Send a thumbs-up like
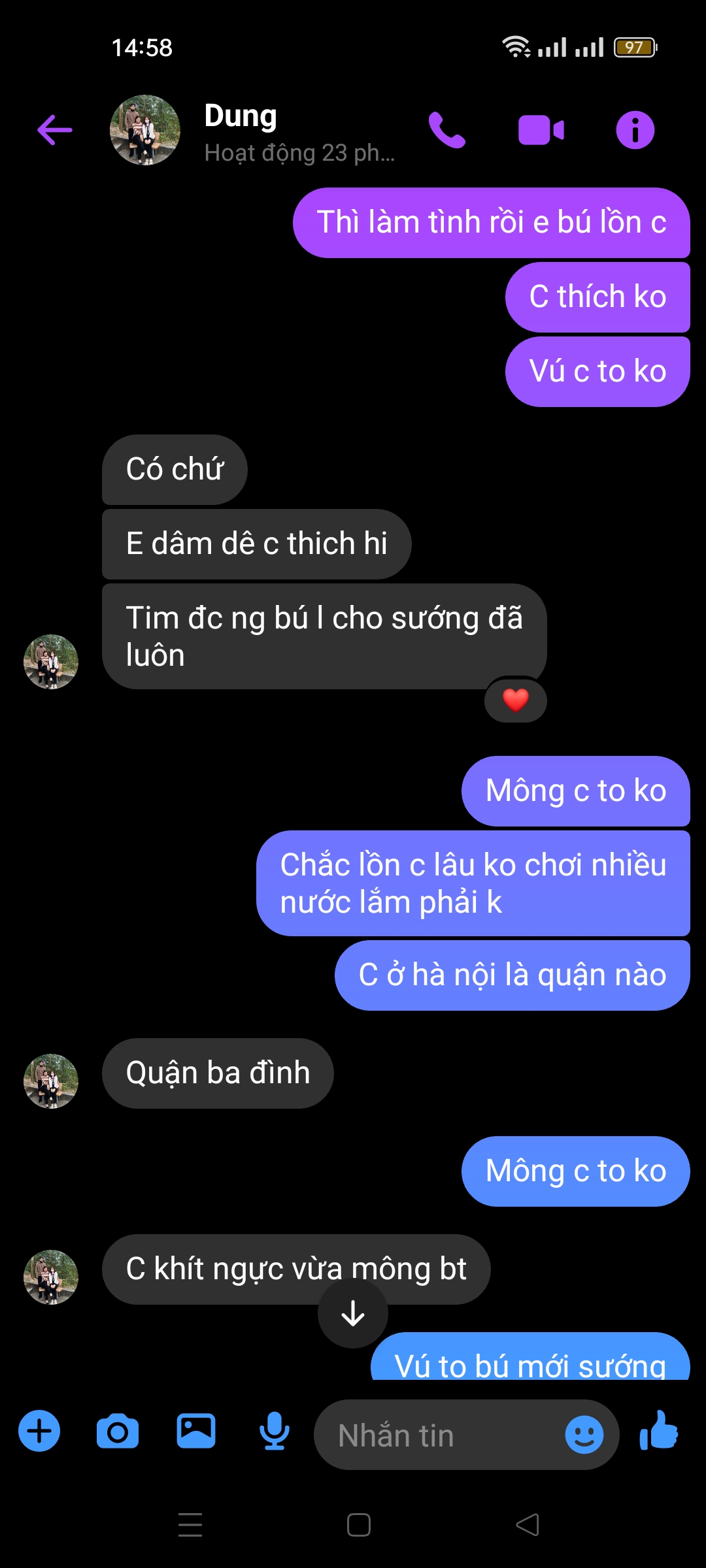706x1568 pixels. (659, 1431)
